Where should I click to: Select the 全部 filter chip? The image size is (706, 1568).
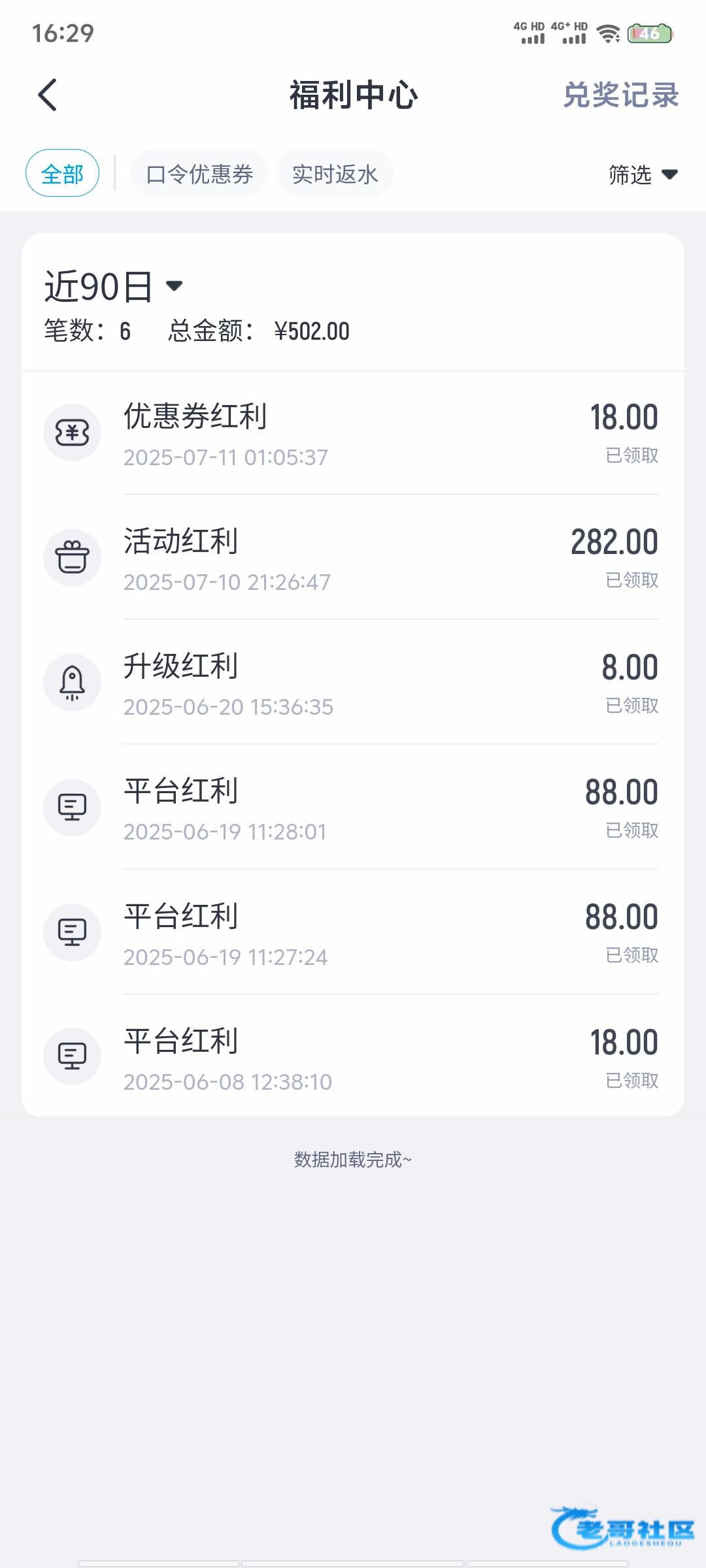[x=62, y=174]
